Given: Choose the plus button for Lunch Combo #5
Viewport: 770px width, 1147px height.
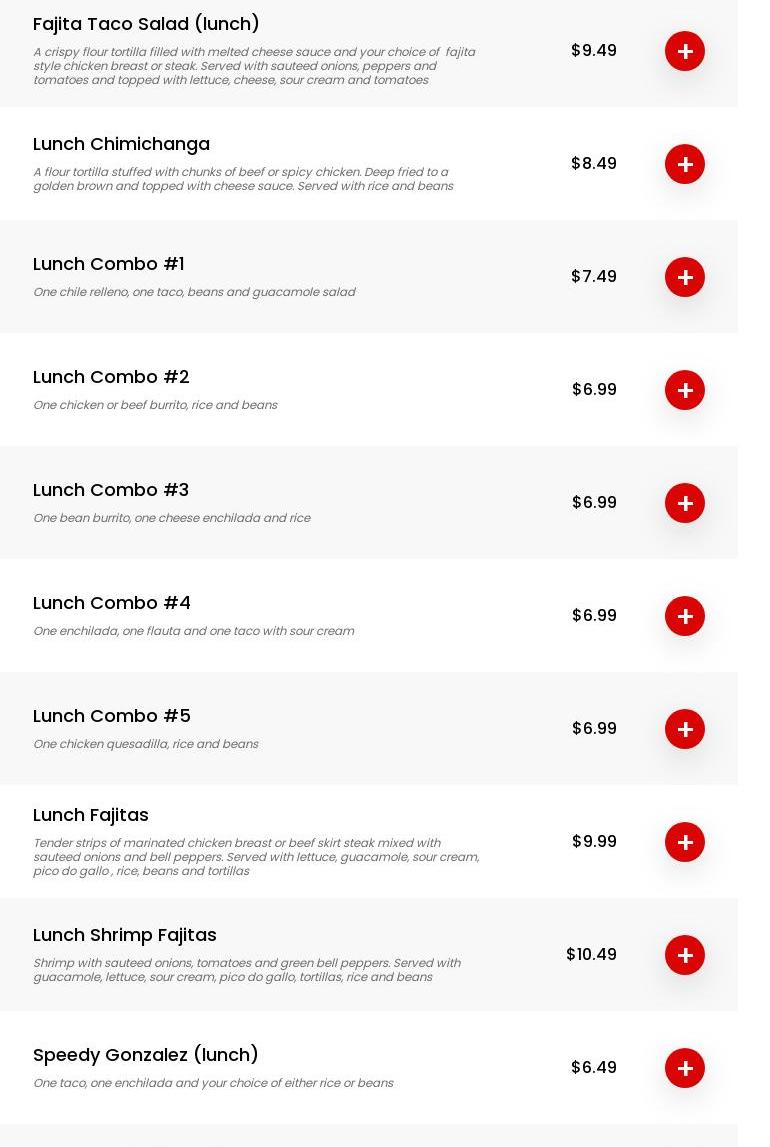Looking at the screenshot, I should coord(685,729).
